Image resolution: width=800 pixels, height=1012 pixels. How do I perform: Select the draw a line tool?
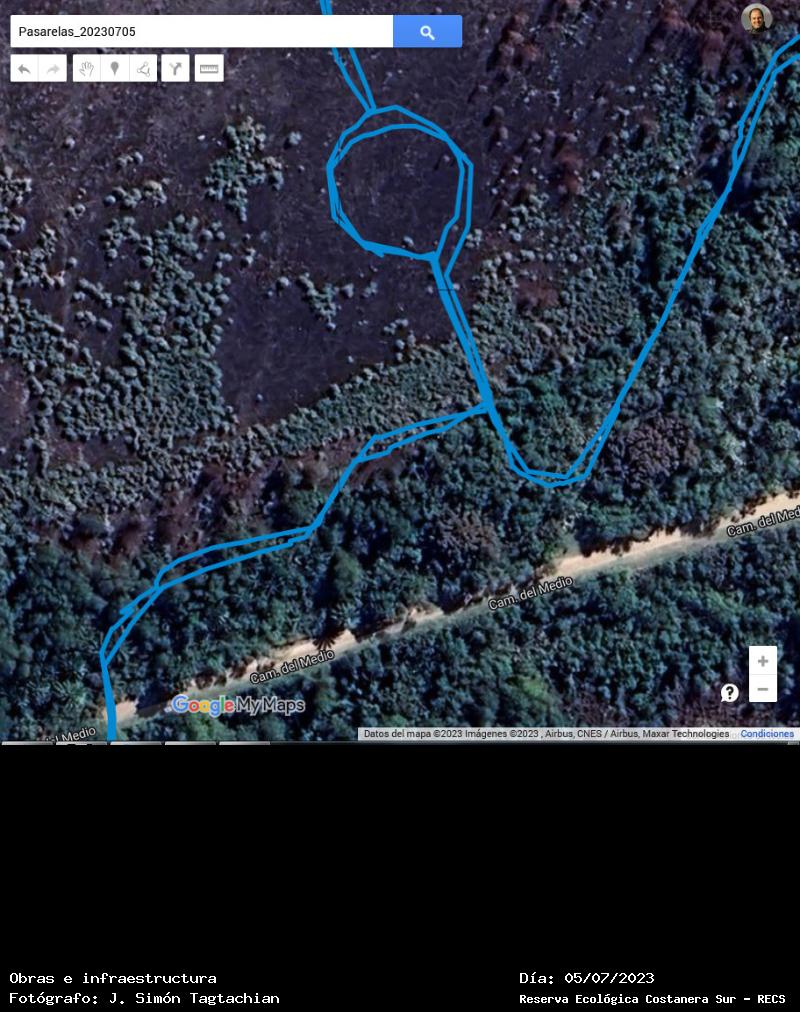[143, 68]
